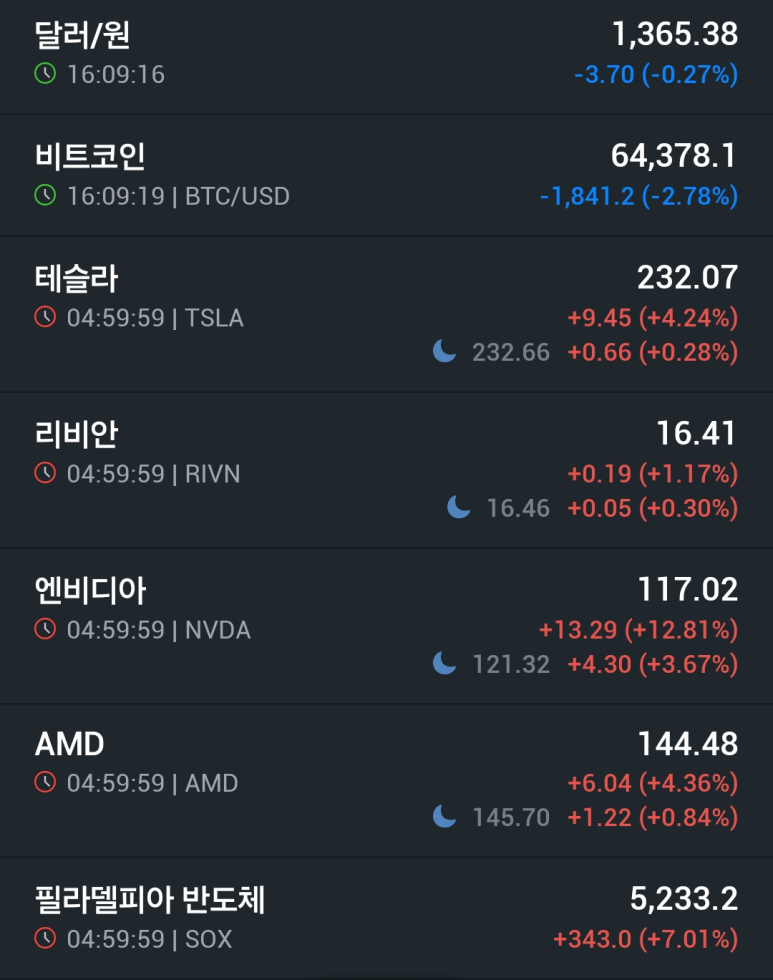Open 엔비디아 NVDA quote
This screenshot has width=773, height=980.
[x=386, y=625]
